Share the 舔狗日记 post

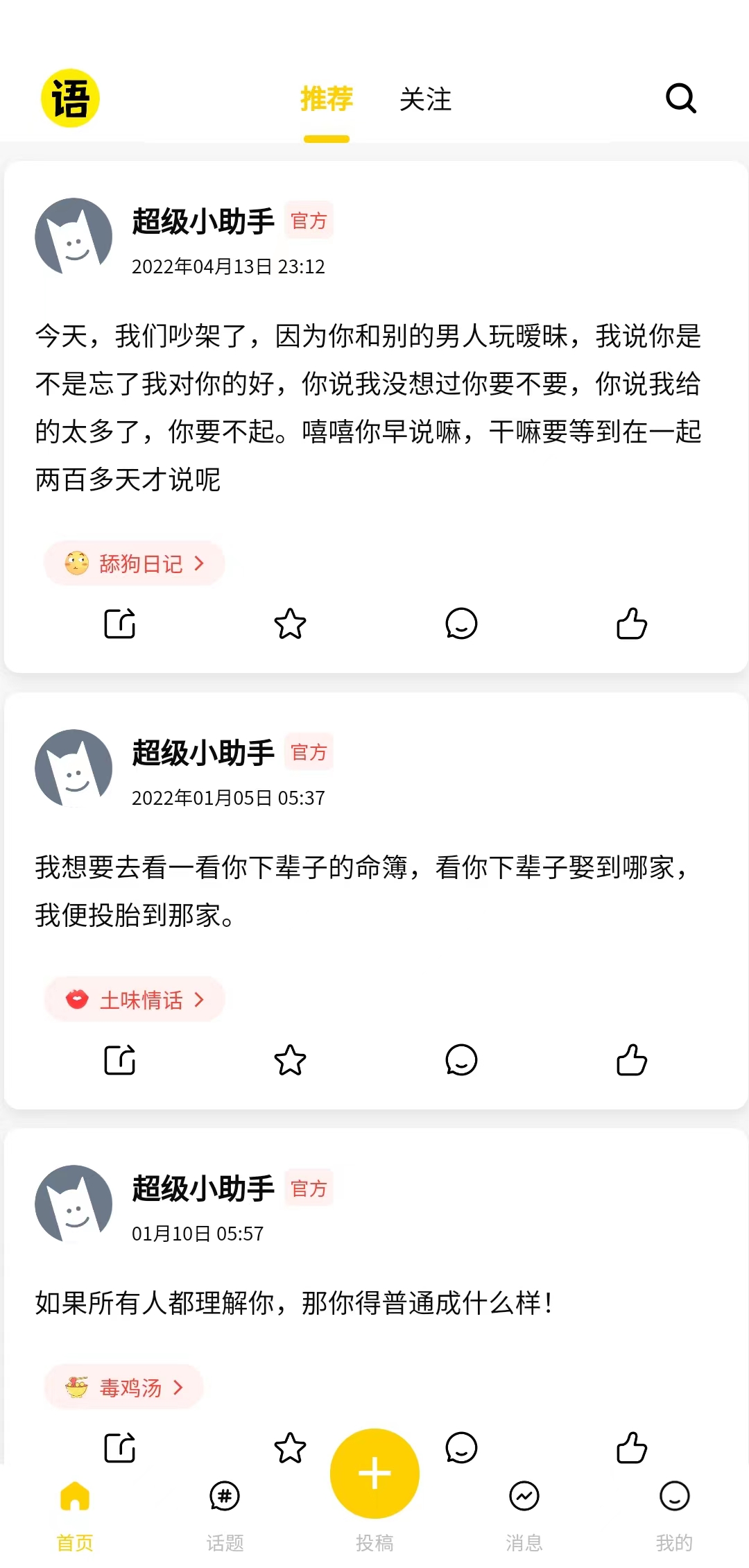tap(119, 624)
